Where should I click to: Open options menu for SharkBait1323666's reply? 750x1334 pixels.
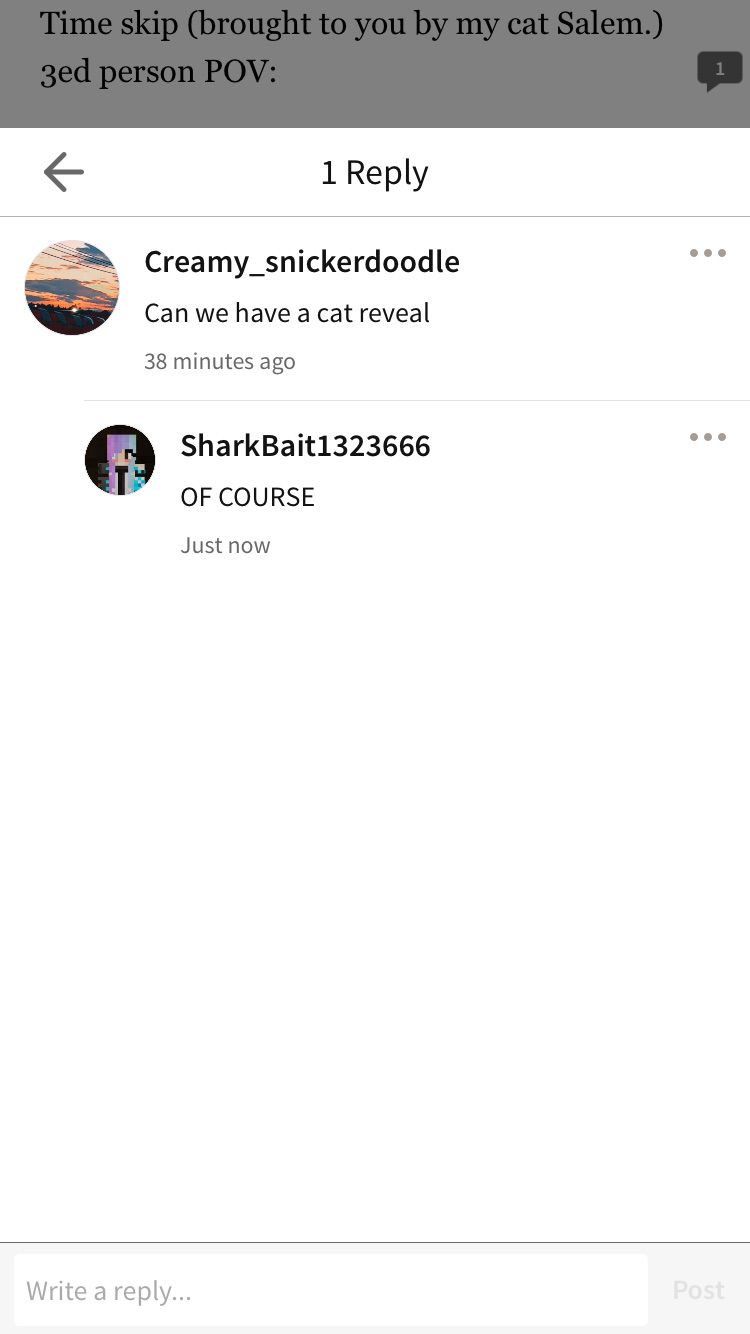tap(708, 437)
